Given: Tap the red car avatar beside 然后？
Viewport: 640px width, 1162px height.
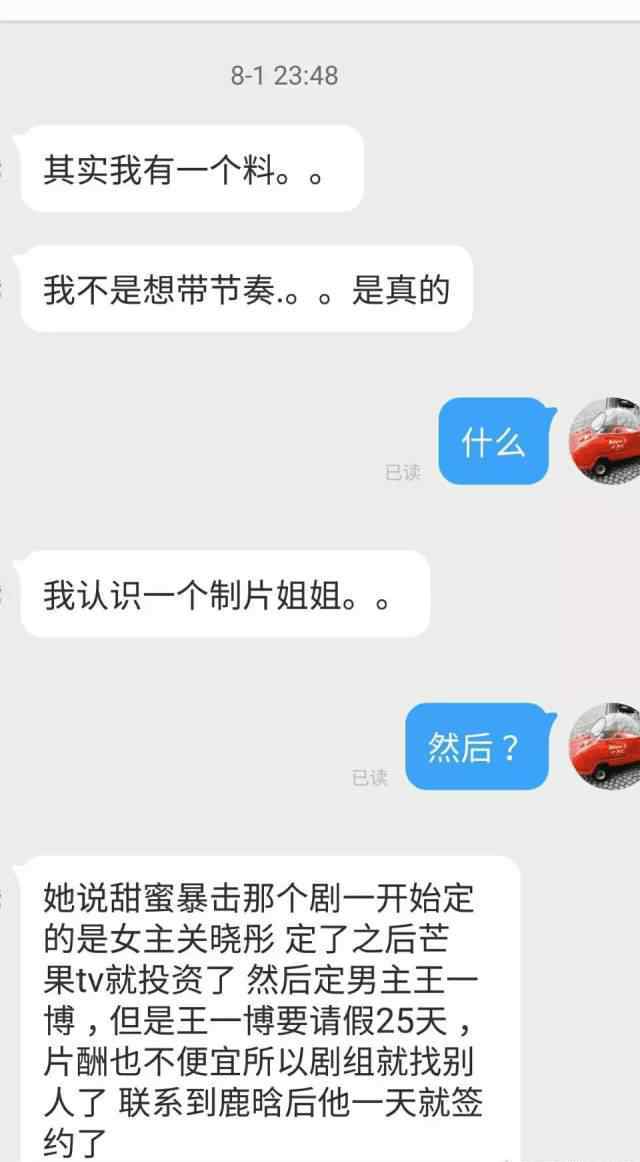Looking at the screenshot, I should click(604, 746).
